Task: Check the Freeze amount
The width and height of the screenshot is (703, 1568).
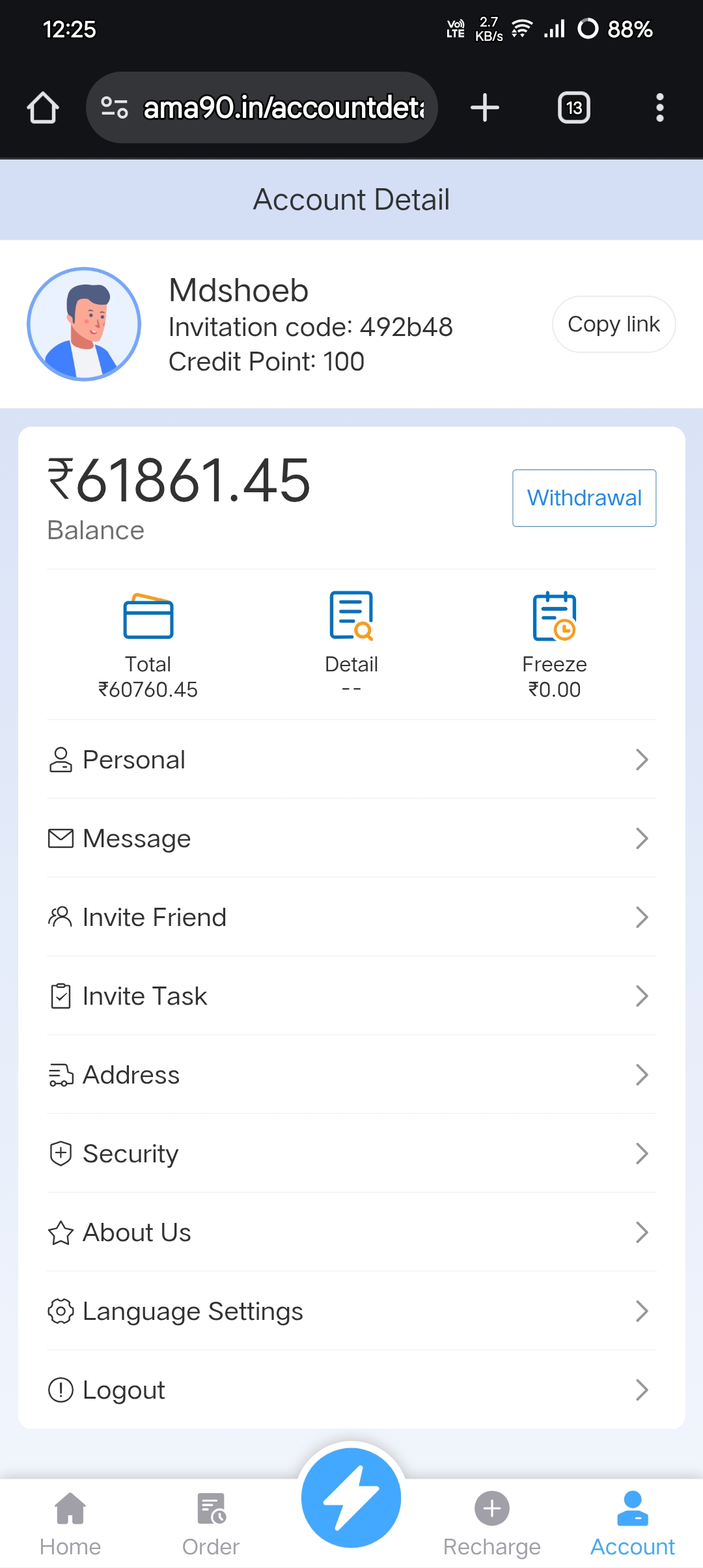Action: point(555,645)
